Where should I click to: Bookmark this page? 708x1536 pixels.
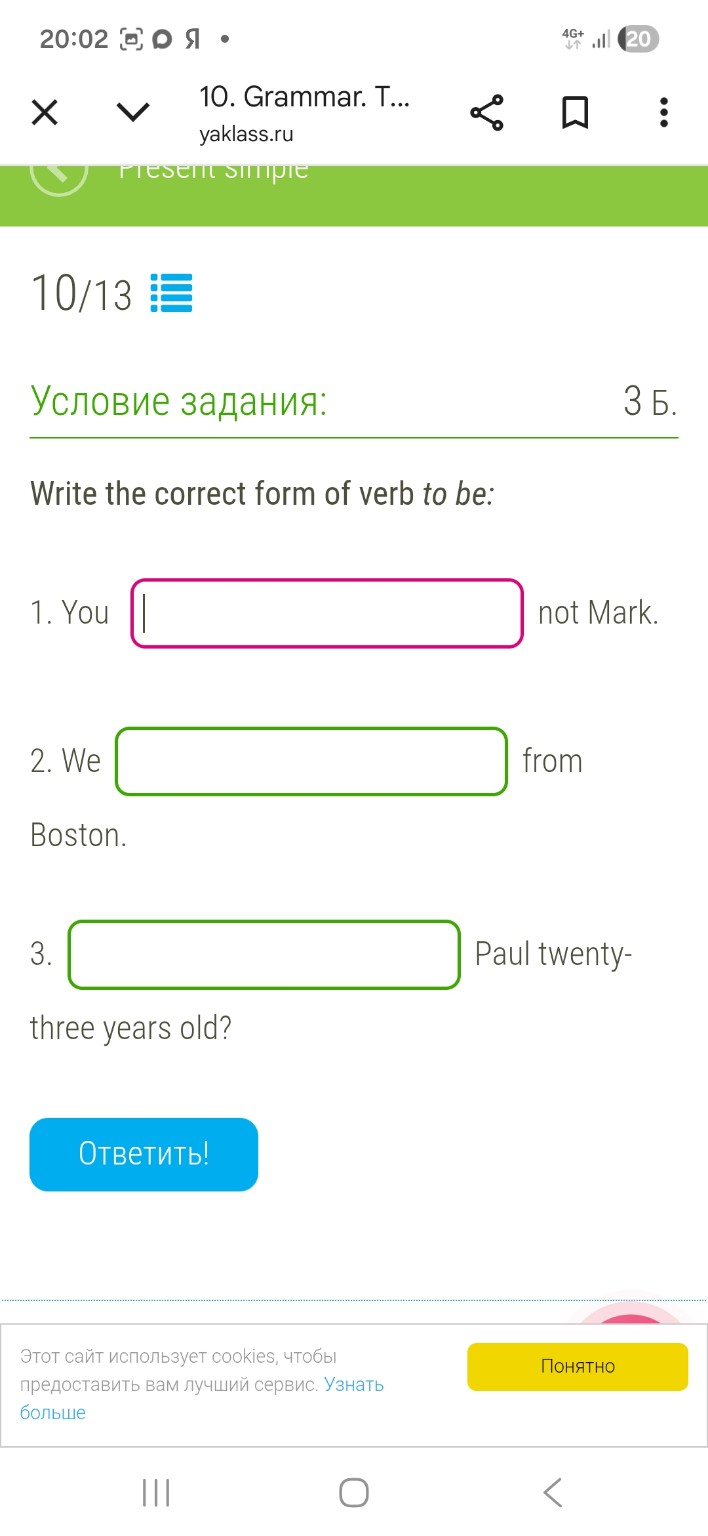575,113
